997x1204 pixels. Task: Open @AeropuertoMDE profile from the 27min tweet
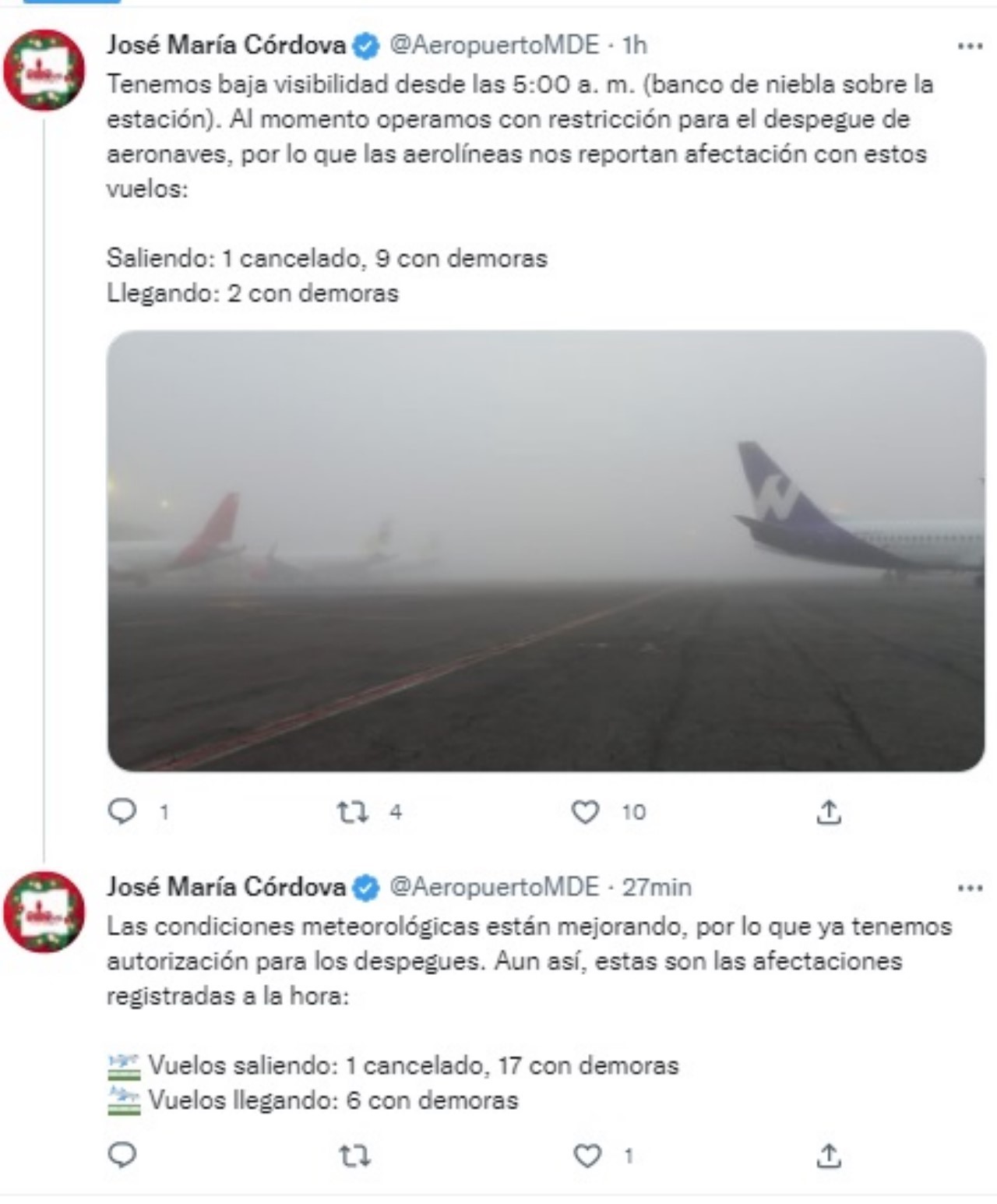[x=494, y=887]
